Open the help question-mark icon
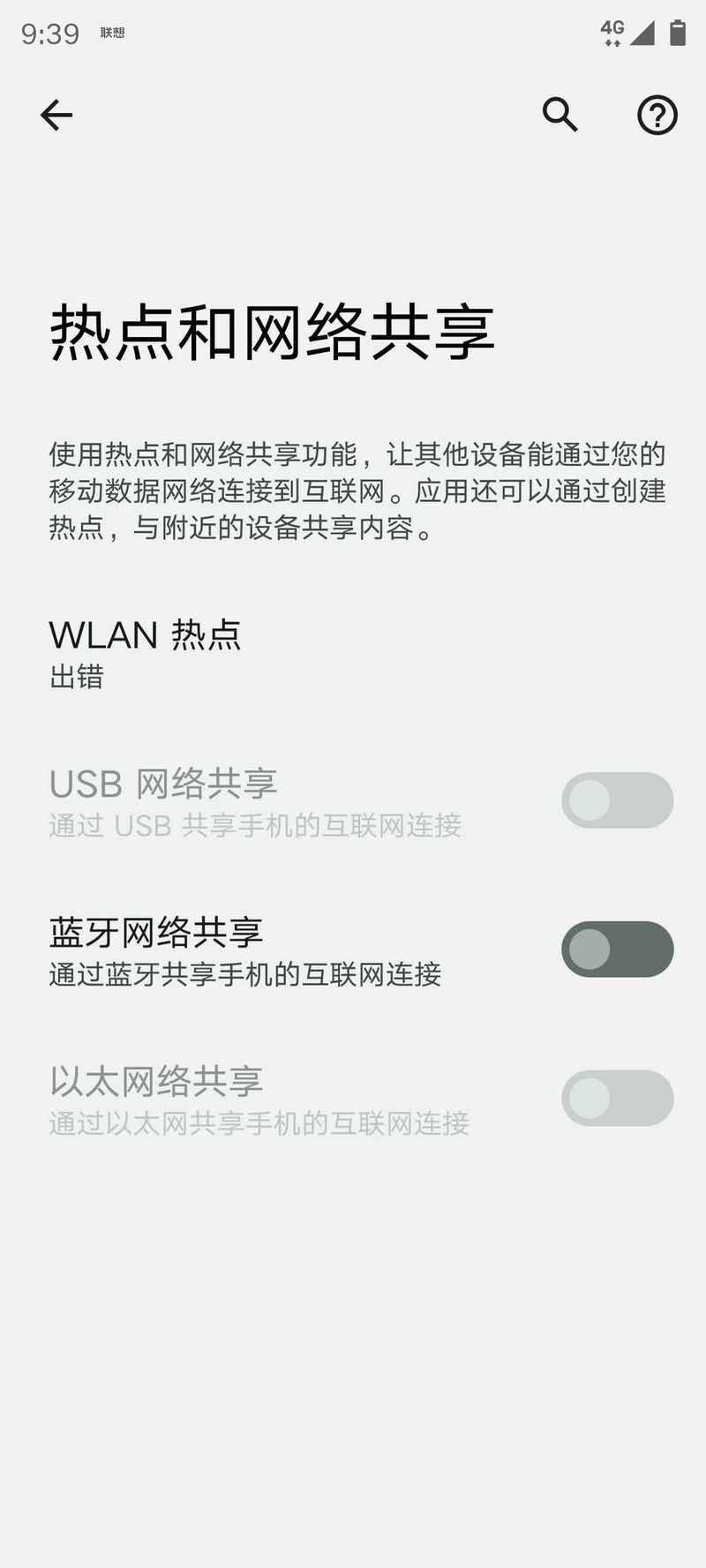Viewport: 706px width, 1568px height. click(x=657, y=115)
